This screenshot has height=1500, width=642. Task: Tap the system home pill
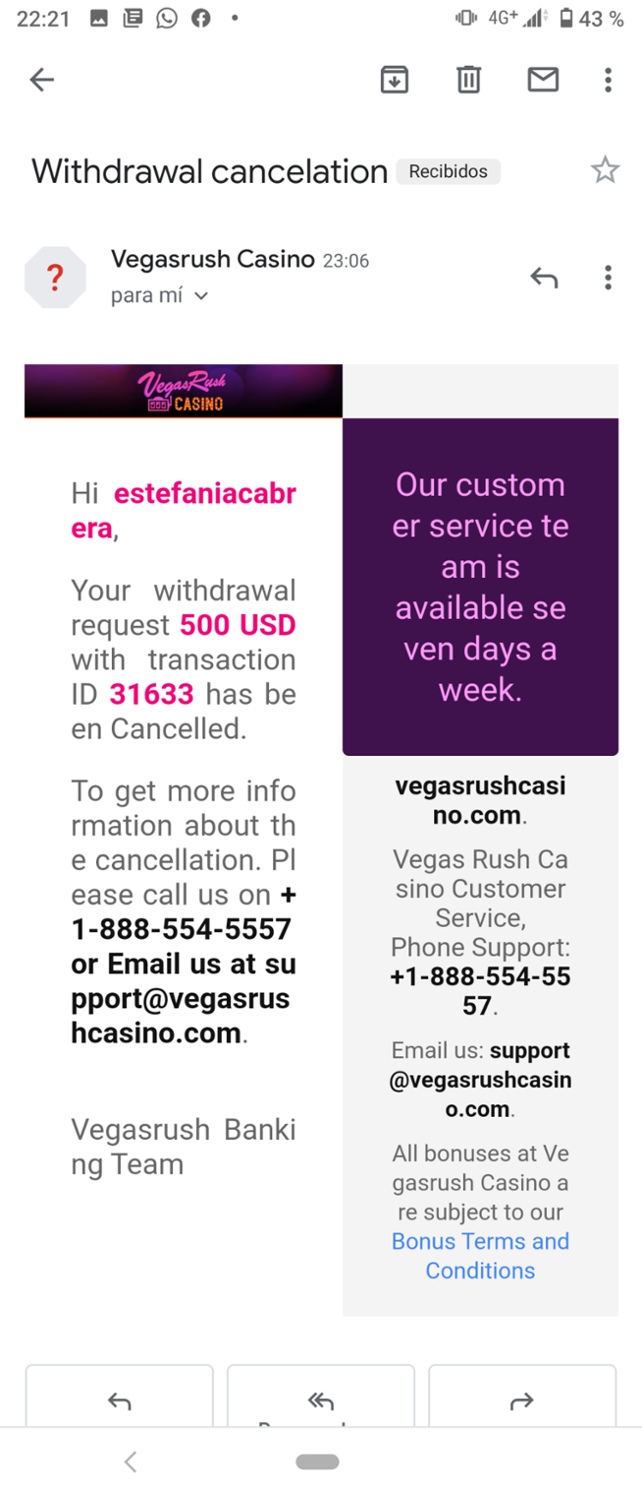coord(318,1462)
